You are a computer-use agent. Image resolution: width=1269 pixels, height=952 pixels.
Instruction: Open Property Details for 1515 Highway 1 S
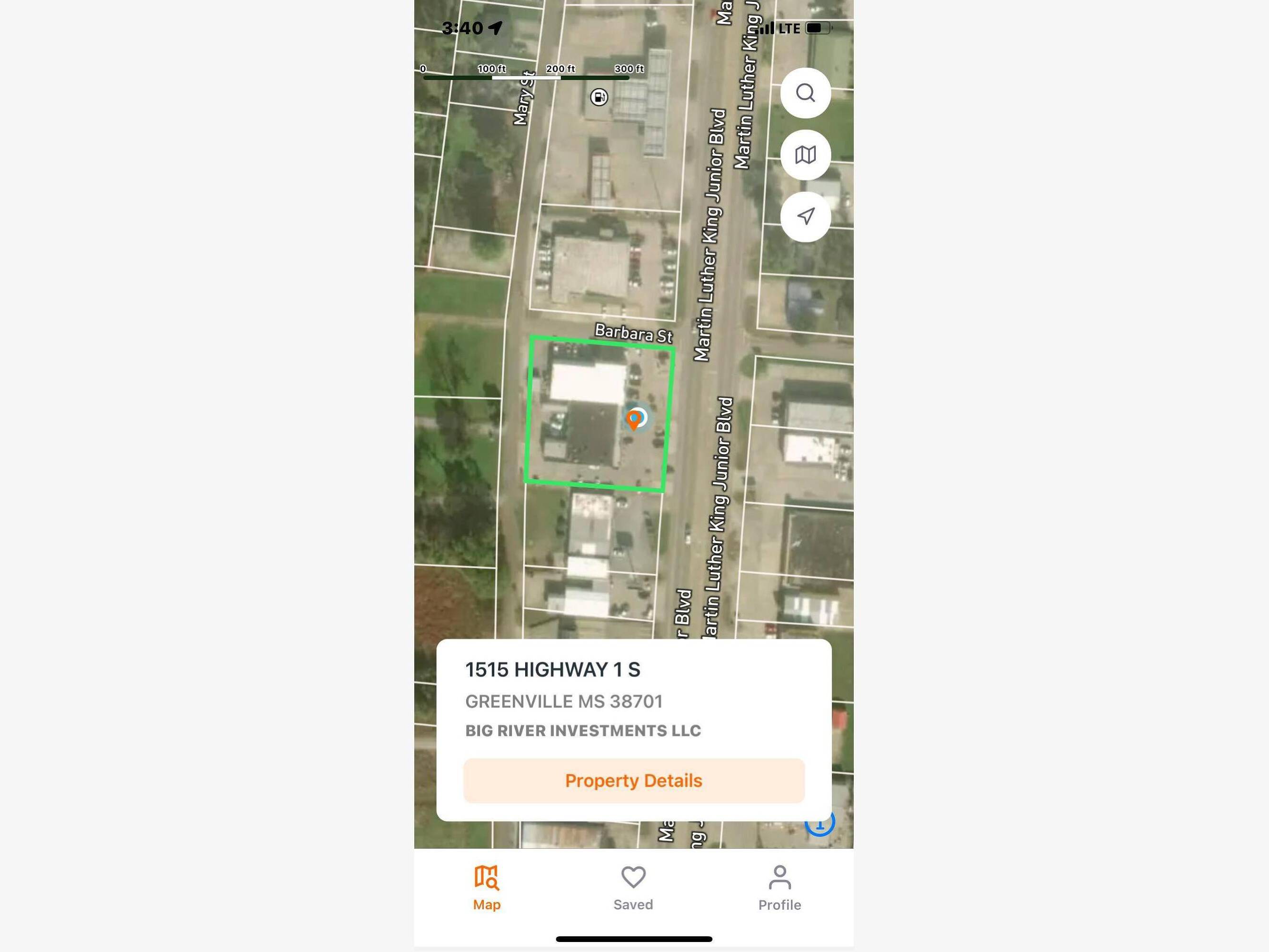point(634,781)
